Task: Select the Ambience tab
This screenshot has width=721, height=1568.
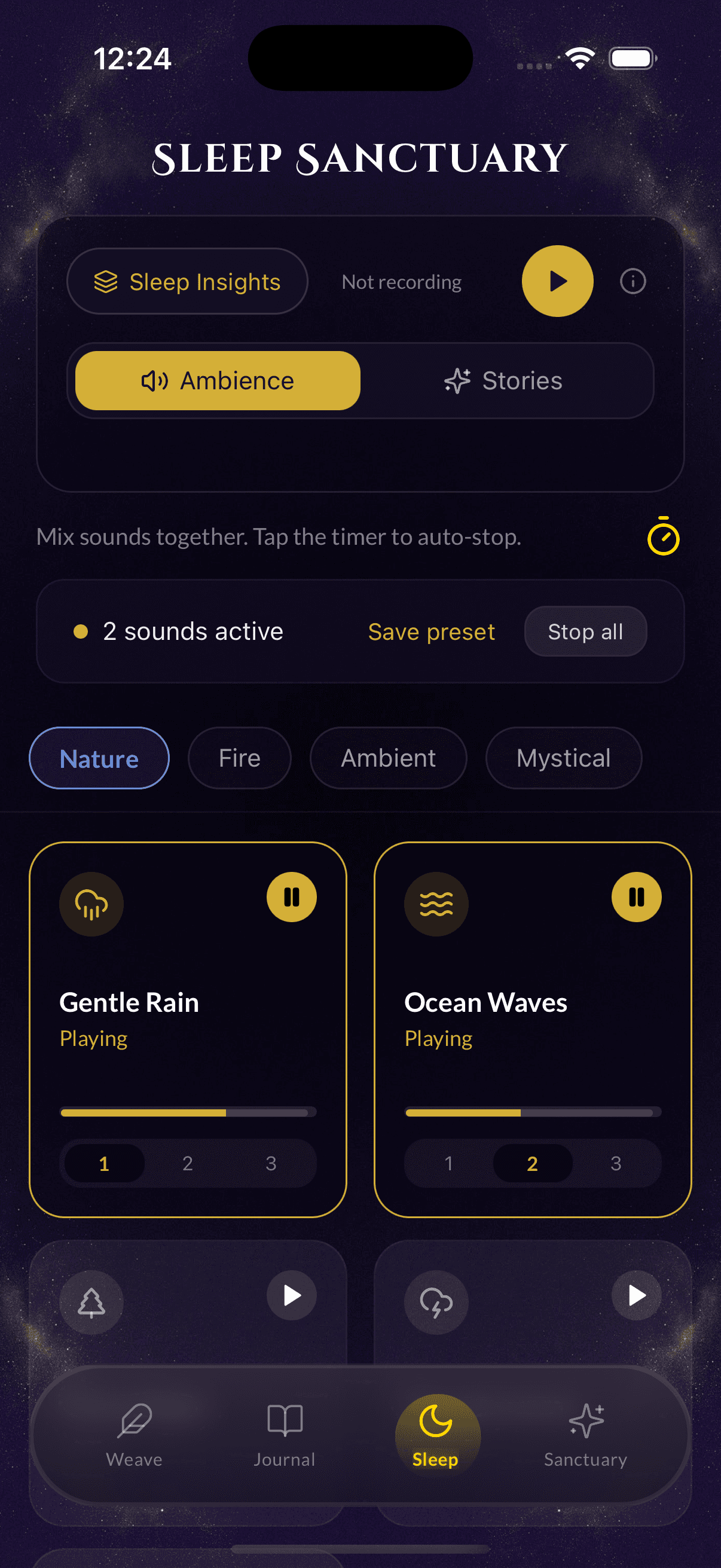Action: click(x=216, y=380)
